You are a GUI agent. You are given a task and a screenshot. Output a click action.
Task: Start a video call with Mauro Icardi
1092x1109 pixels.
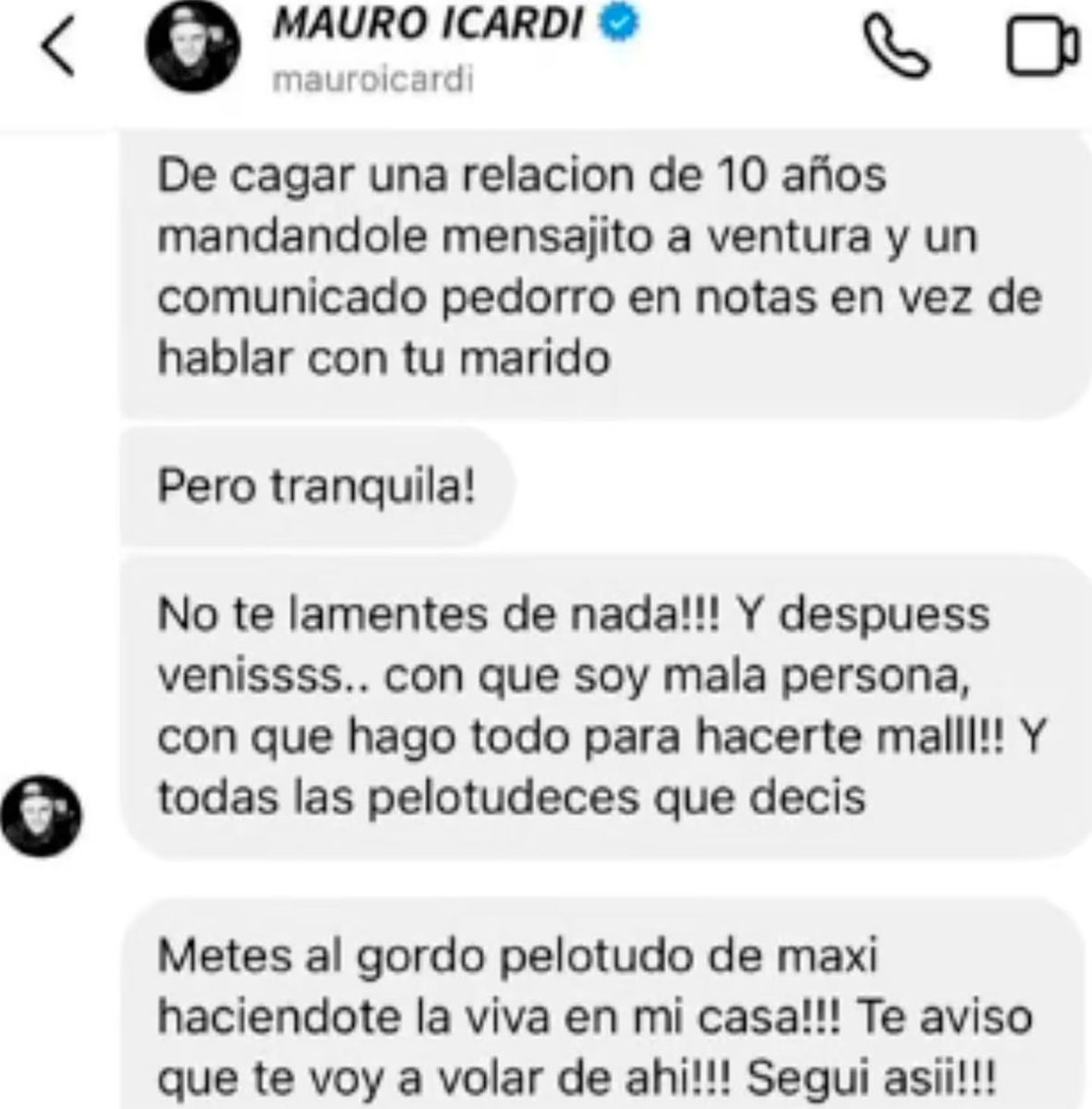(x=1042, y=46)
